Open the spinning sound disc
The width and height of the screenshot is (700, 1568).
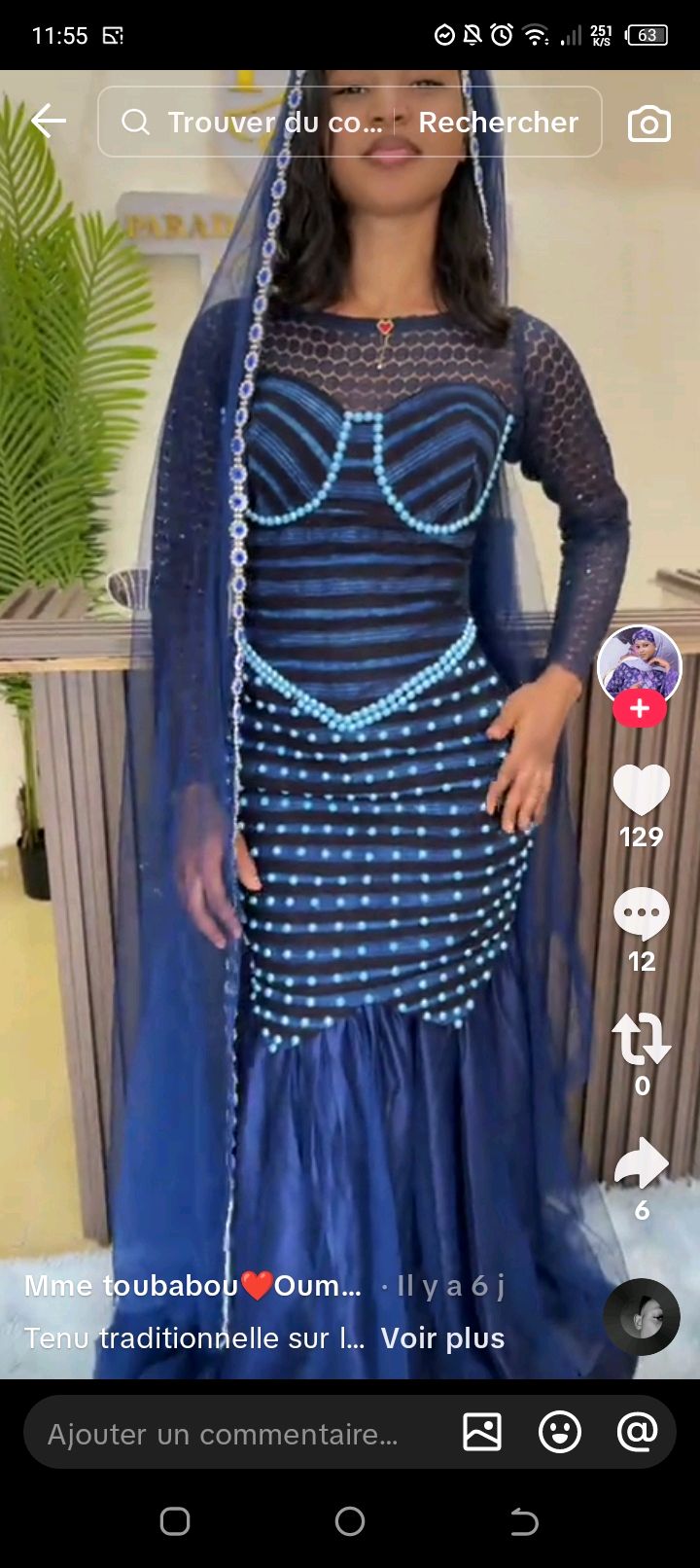(641, 1316)
